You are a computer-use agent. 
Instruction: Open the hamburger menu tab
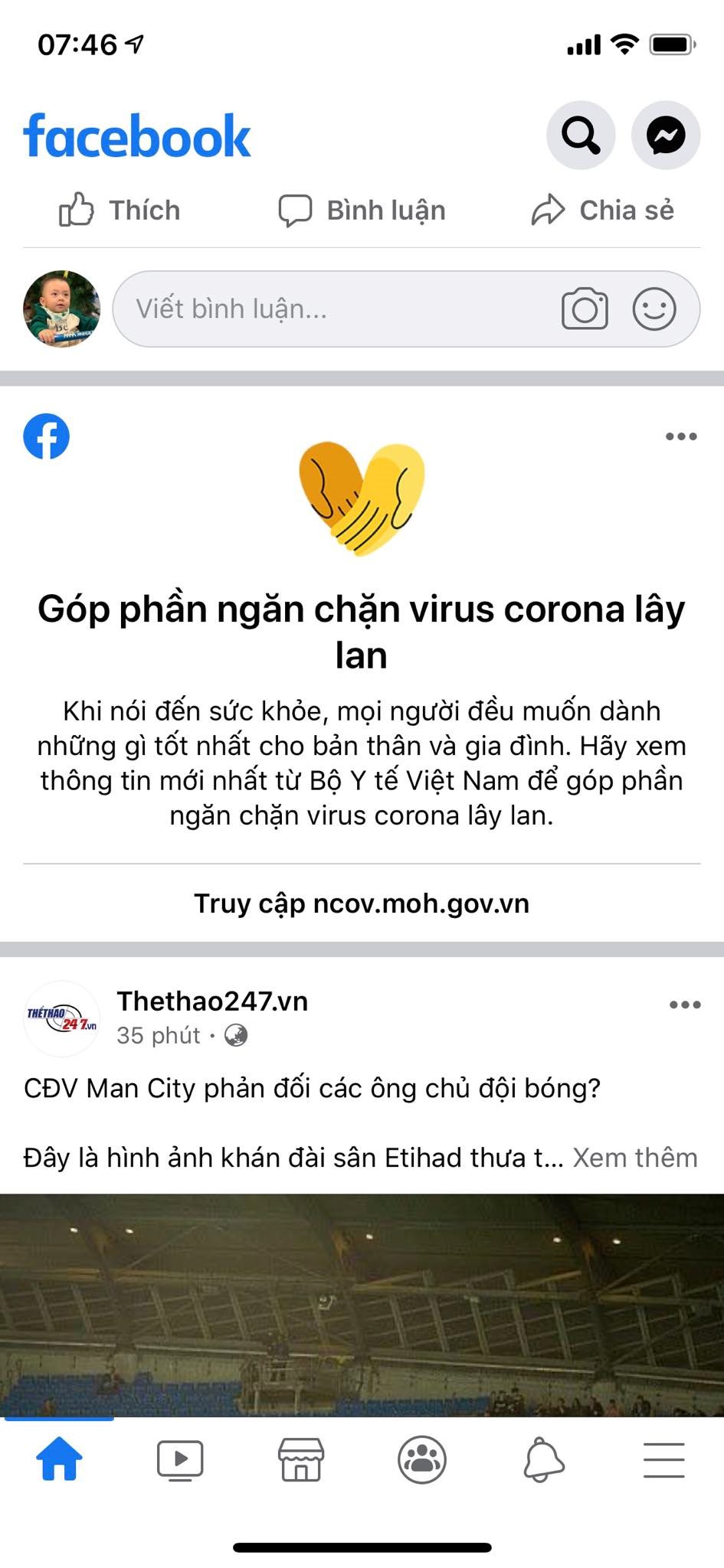(x=663, y=1459)
